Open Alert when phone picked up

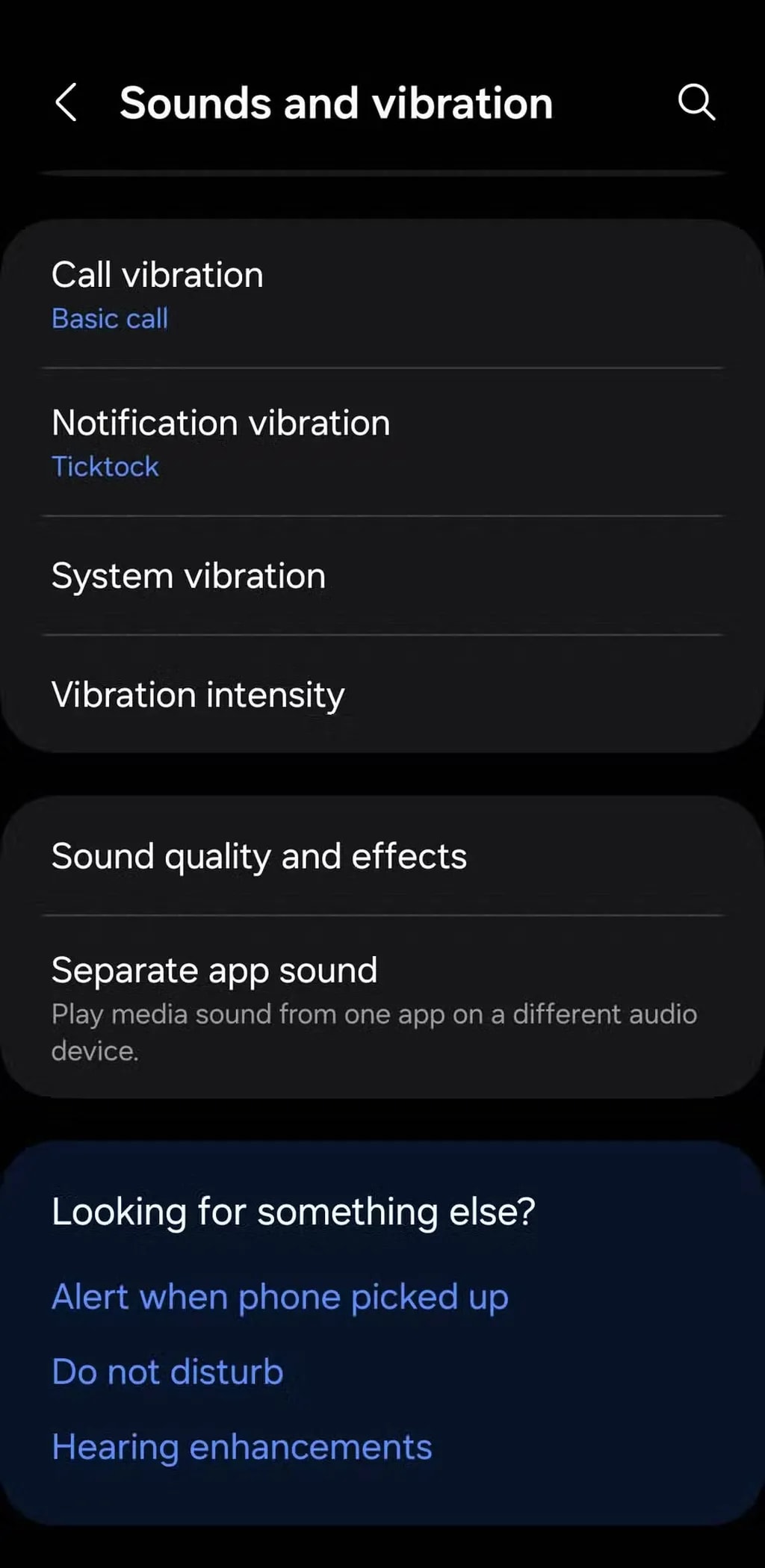coord(279,1298)
